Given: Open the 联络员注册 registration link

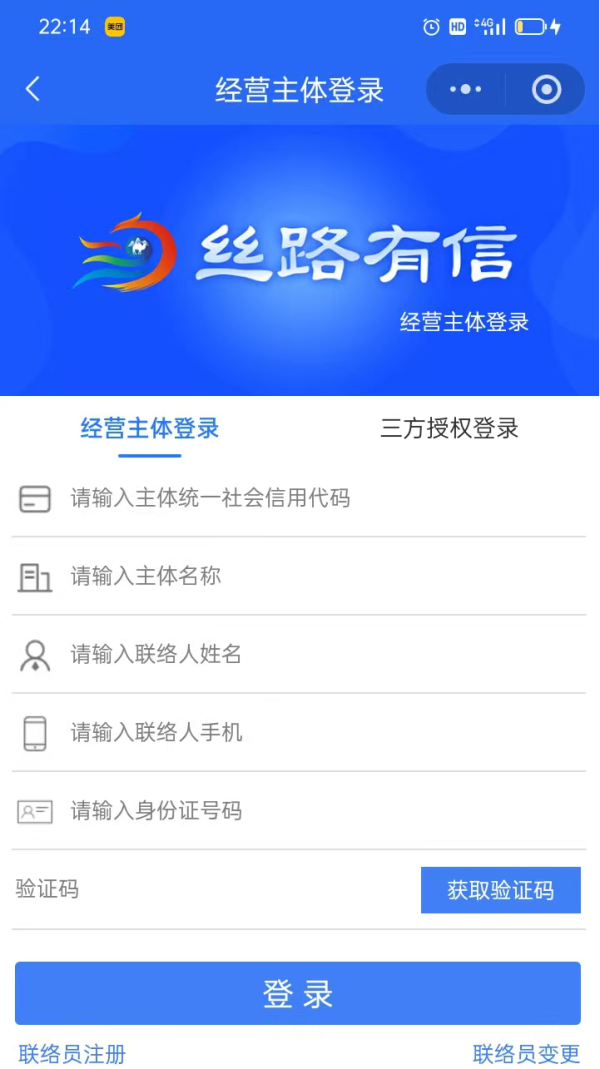Looking at the screenshot, I should pyautogui.click(x=72, y=1053).
